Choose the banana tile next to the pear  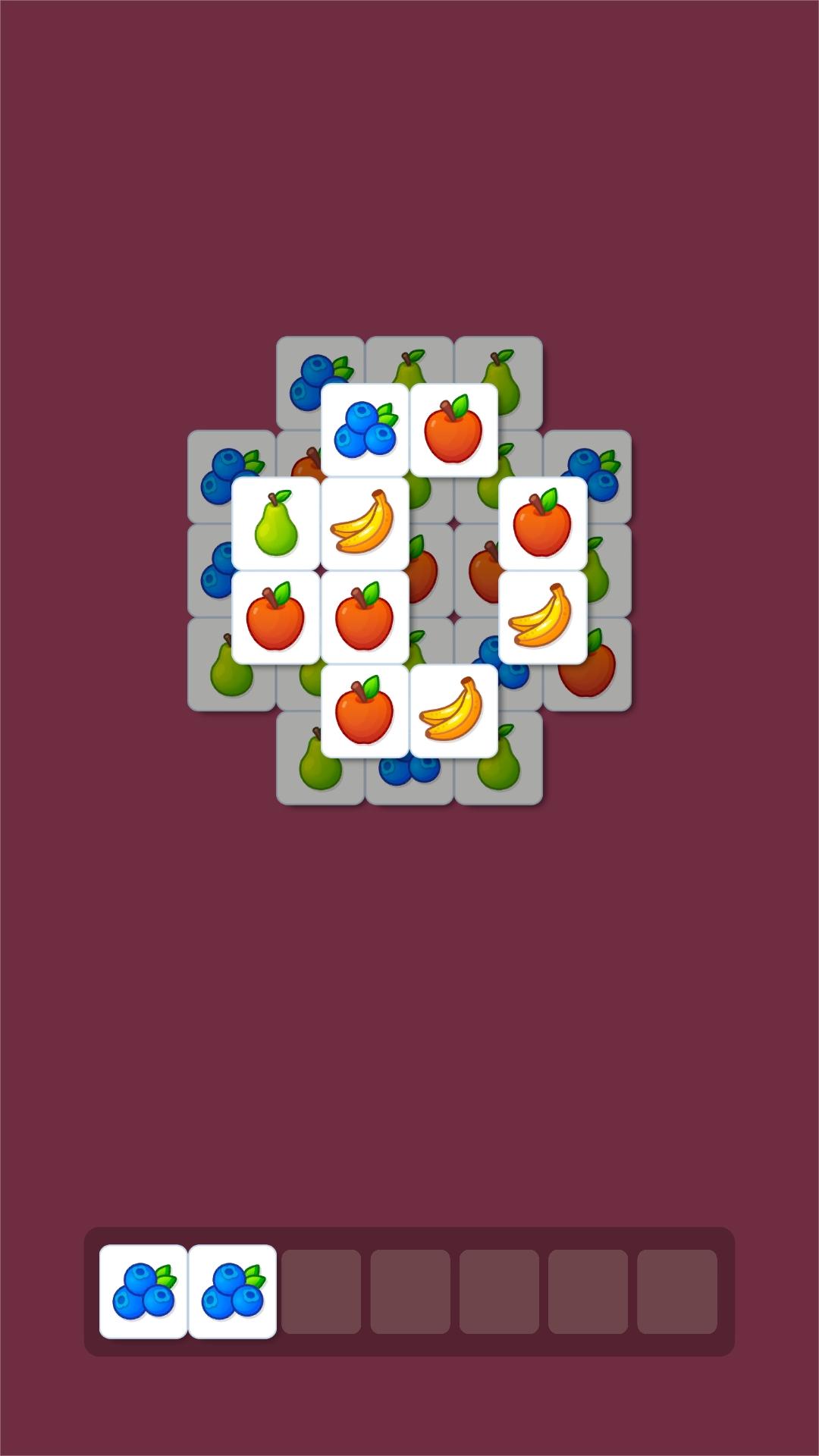(x=365, y=523)
